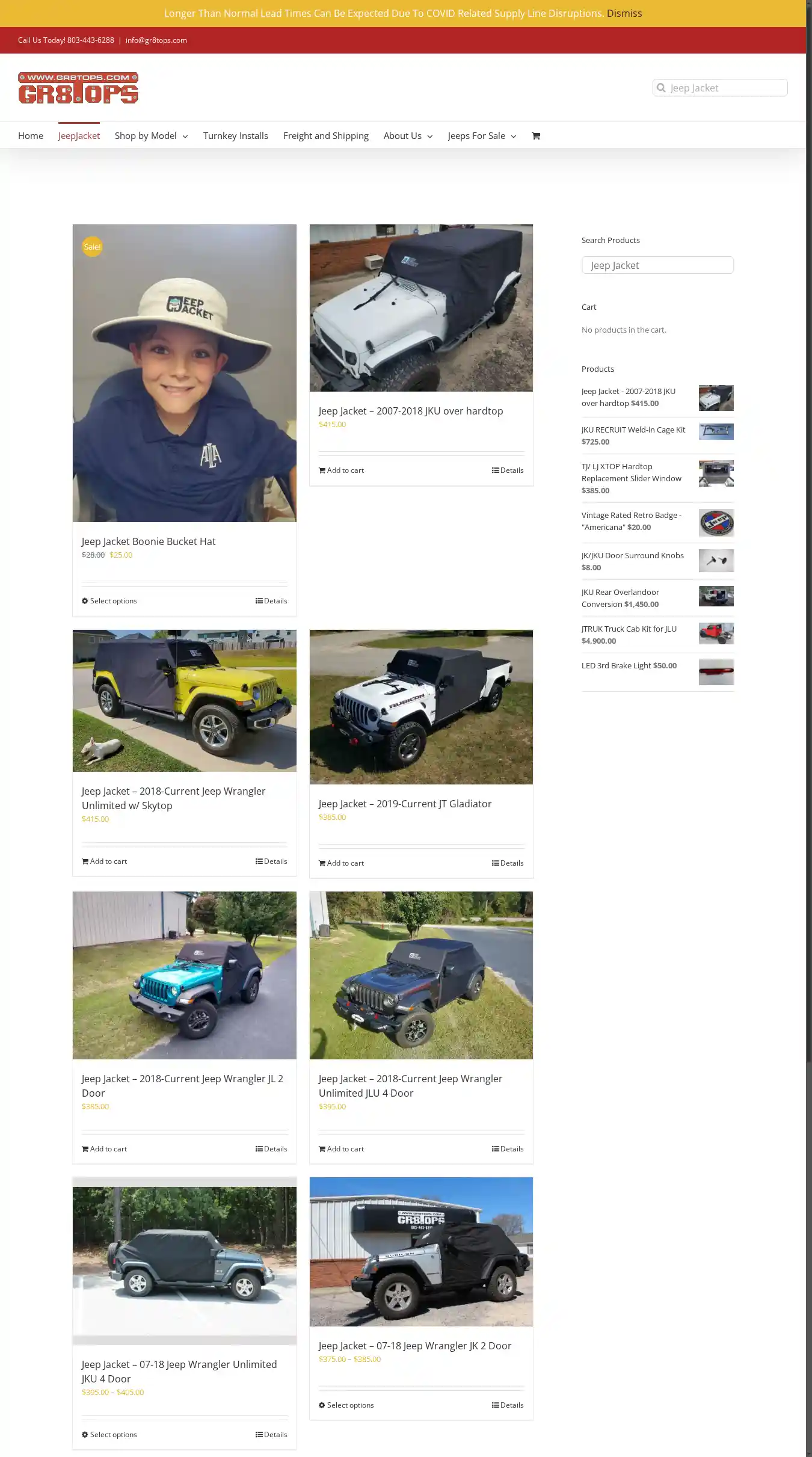Open Turnkey Installs page
Viewport: 812px width, 1457px height.
tap(235, 136)
